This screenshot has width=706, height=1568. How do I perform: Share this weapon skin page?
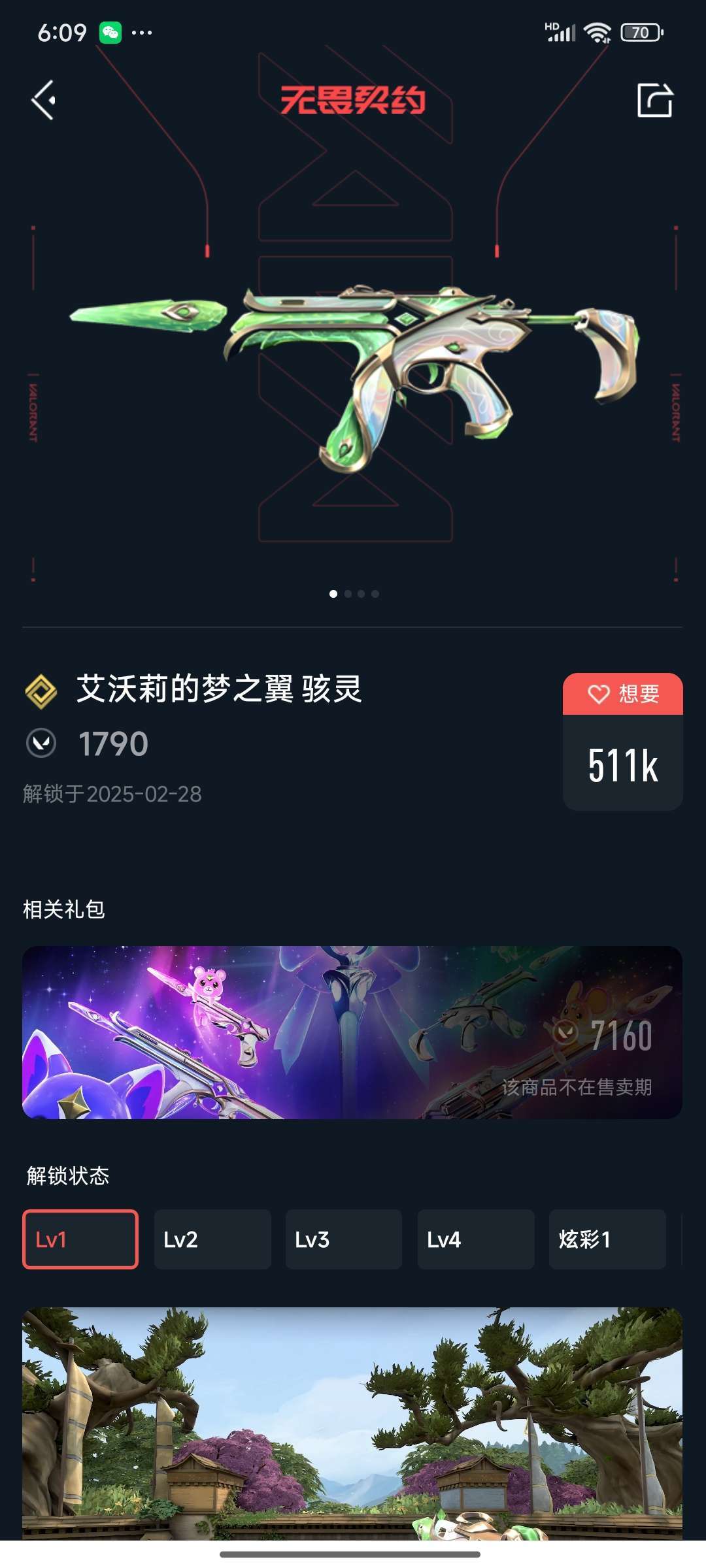pos(654,101)
